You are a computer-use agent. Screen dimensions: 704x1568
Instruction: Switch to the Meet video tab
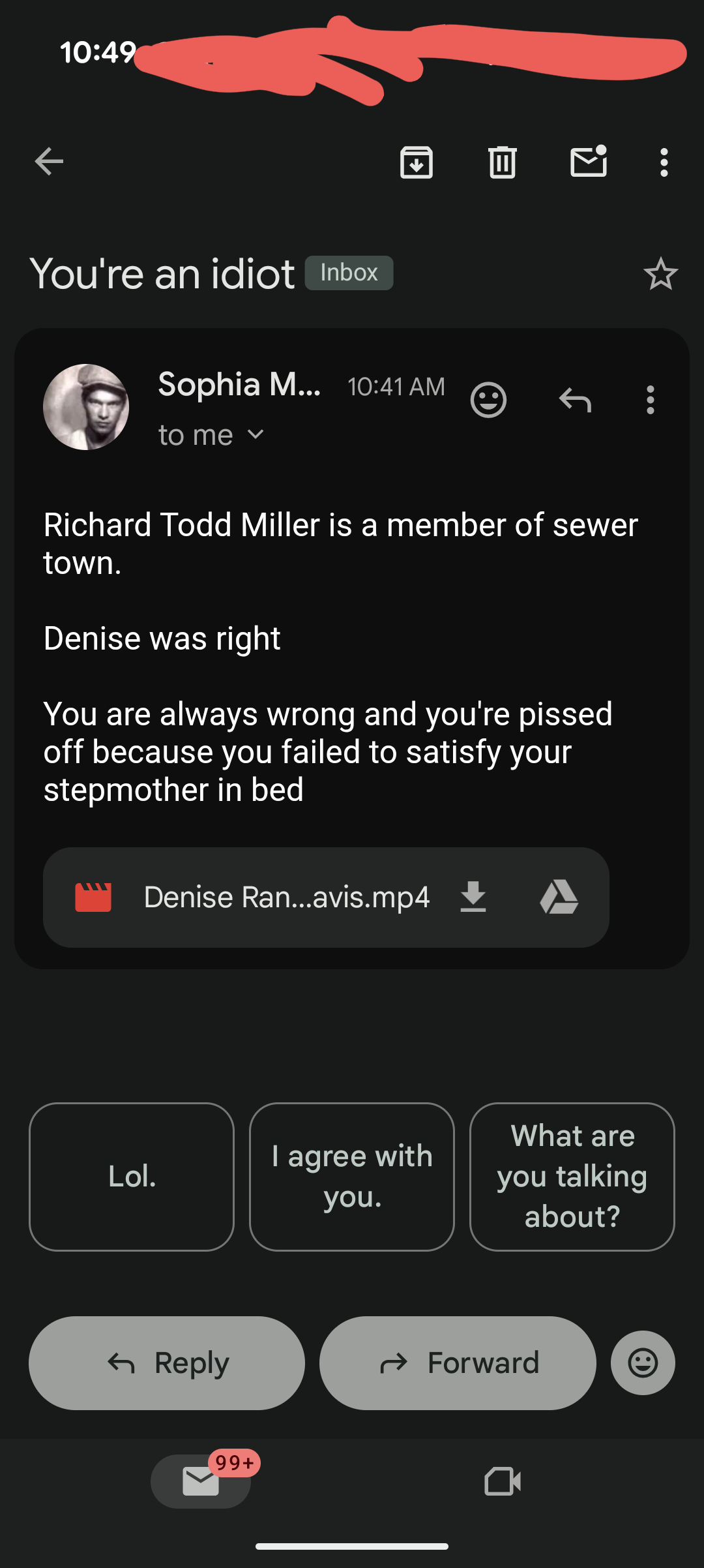503,1481
